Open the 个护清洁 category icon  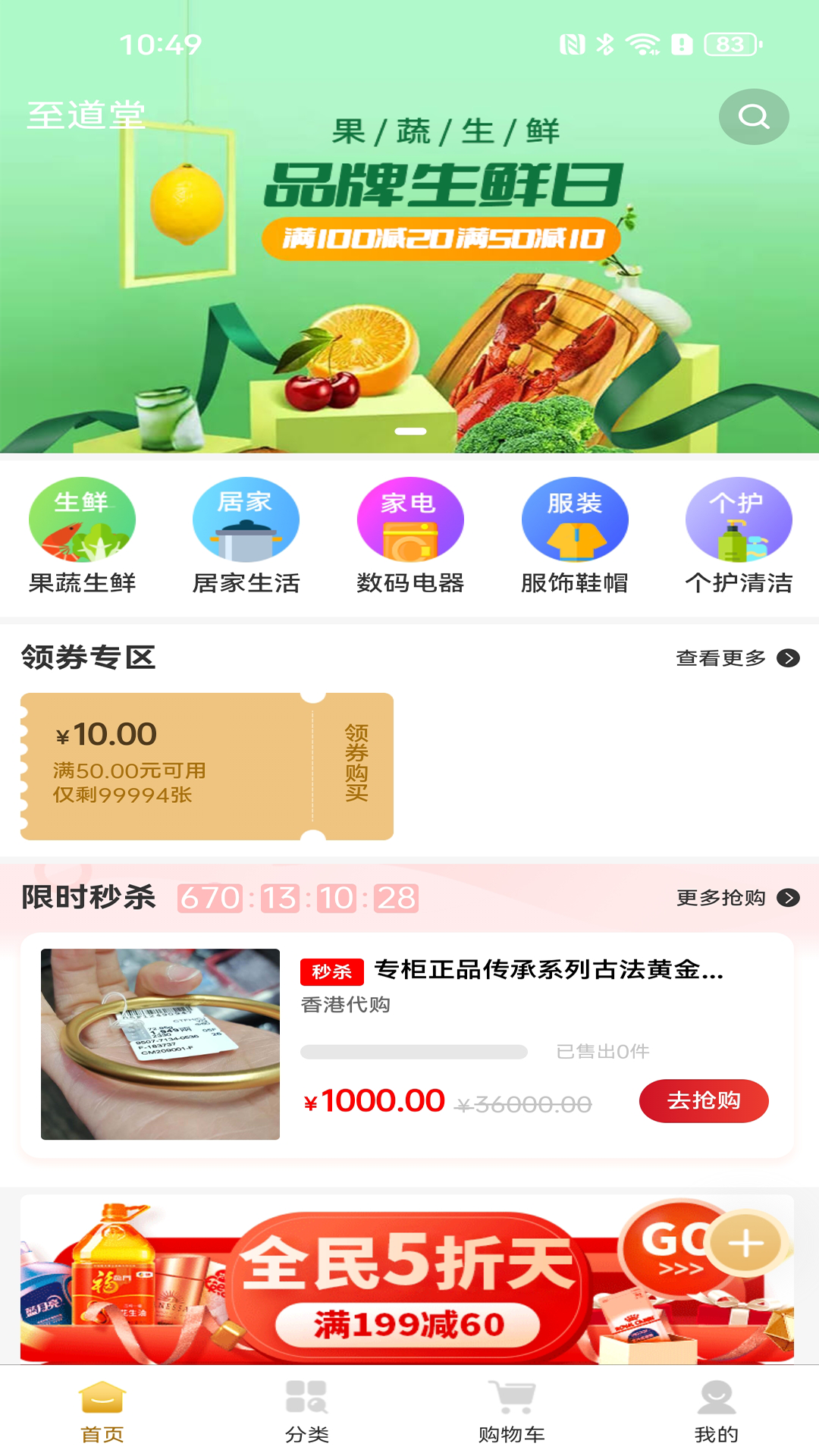tap(738, 520)
